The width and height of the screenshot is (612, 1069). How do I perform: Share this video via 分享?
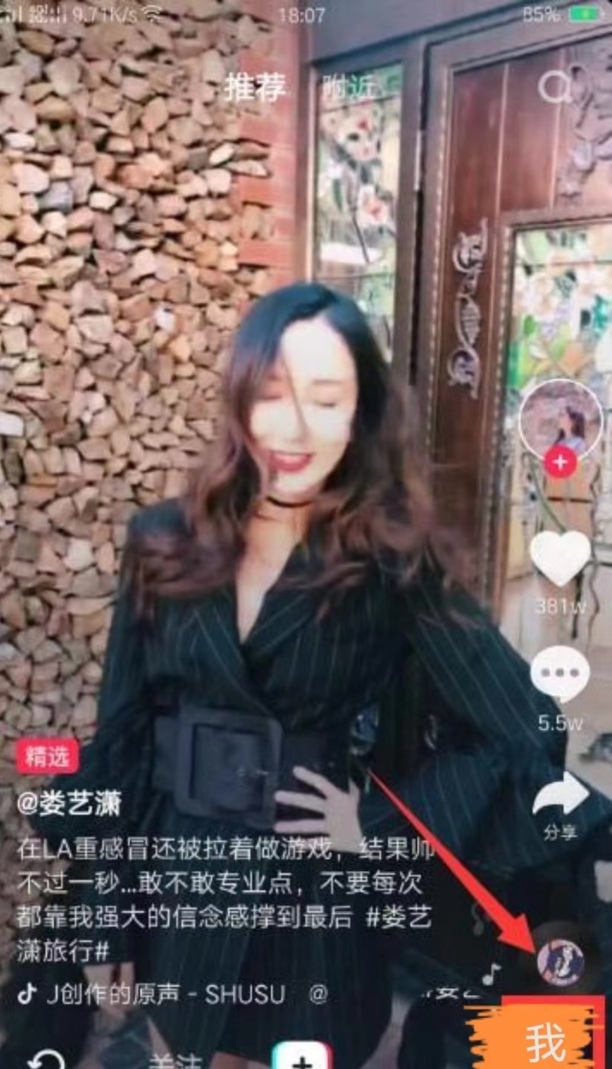(x=560, y=800)
